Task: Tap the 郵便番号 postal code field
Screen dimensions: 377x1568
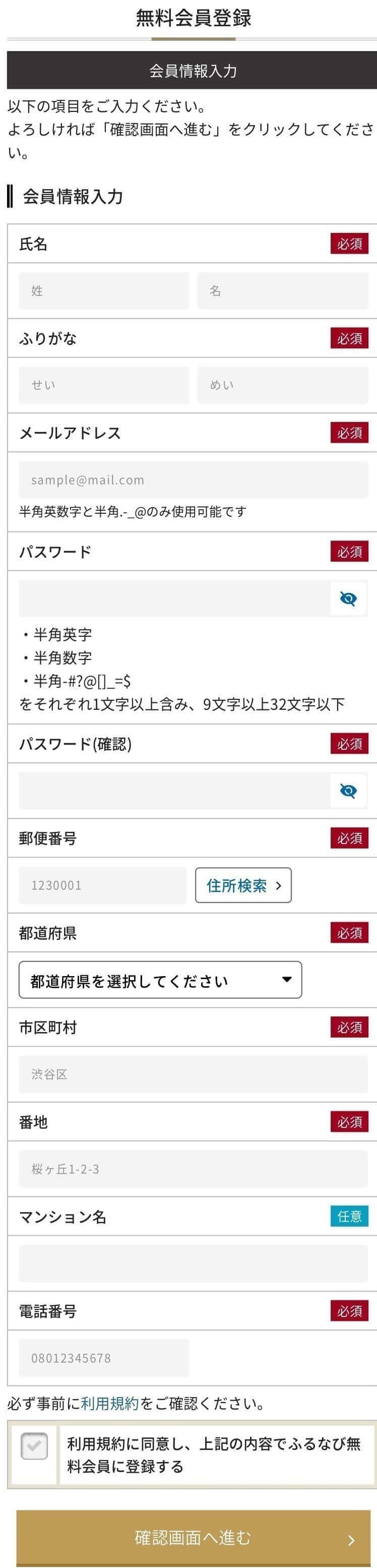Action: click(102, 885)
